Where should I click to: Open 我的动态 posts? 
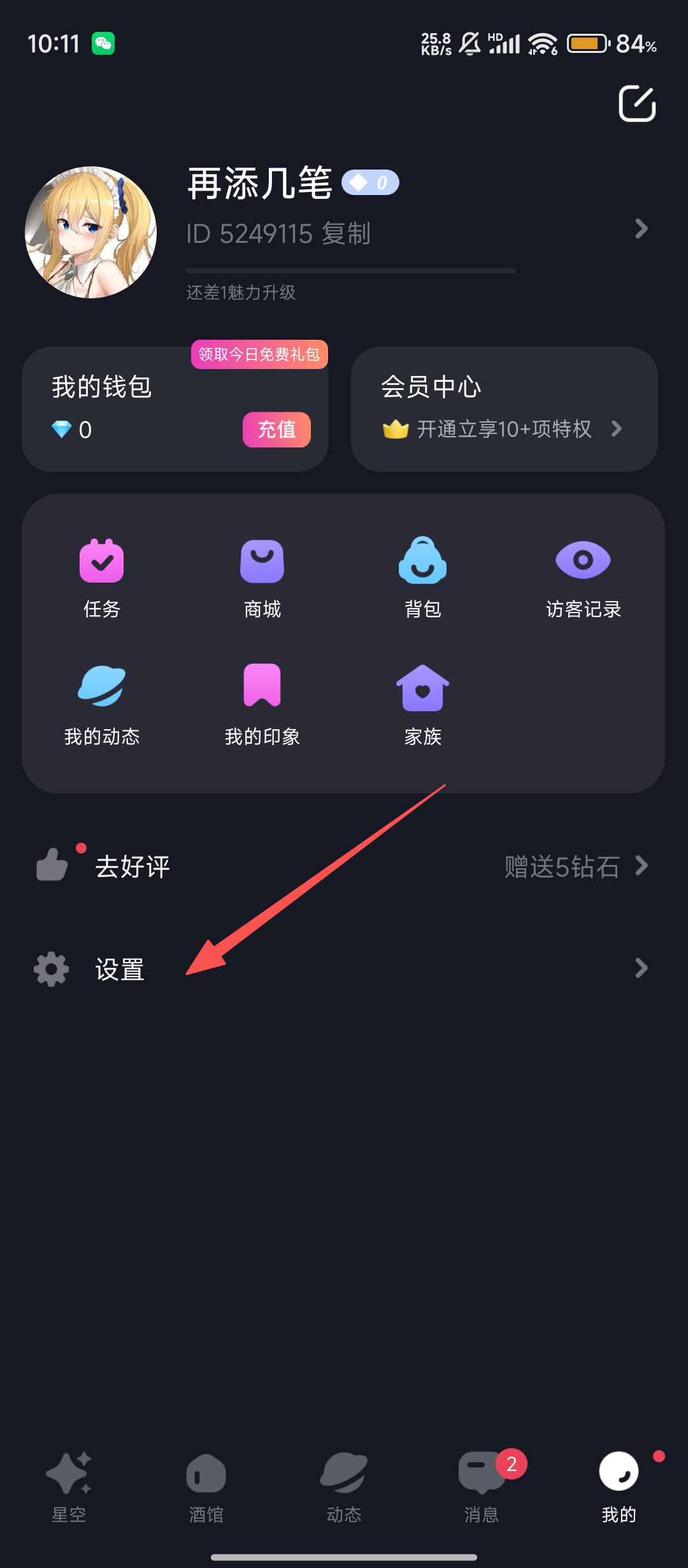pos(102,705)
